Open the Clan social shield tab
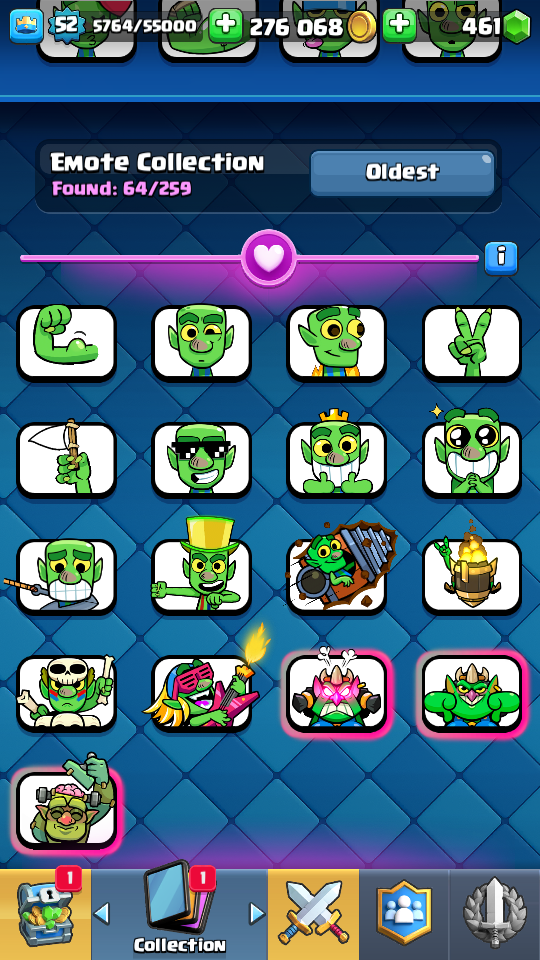The width and height of the screenshot is (540, 960). click(x=404, y=914)
